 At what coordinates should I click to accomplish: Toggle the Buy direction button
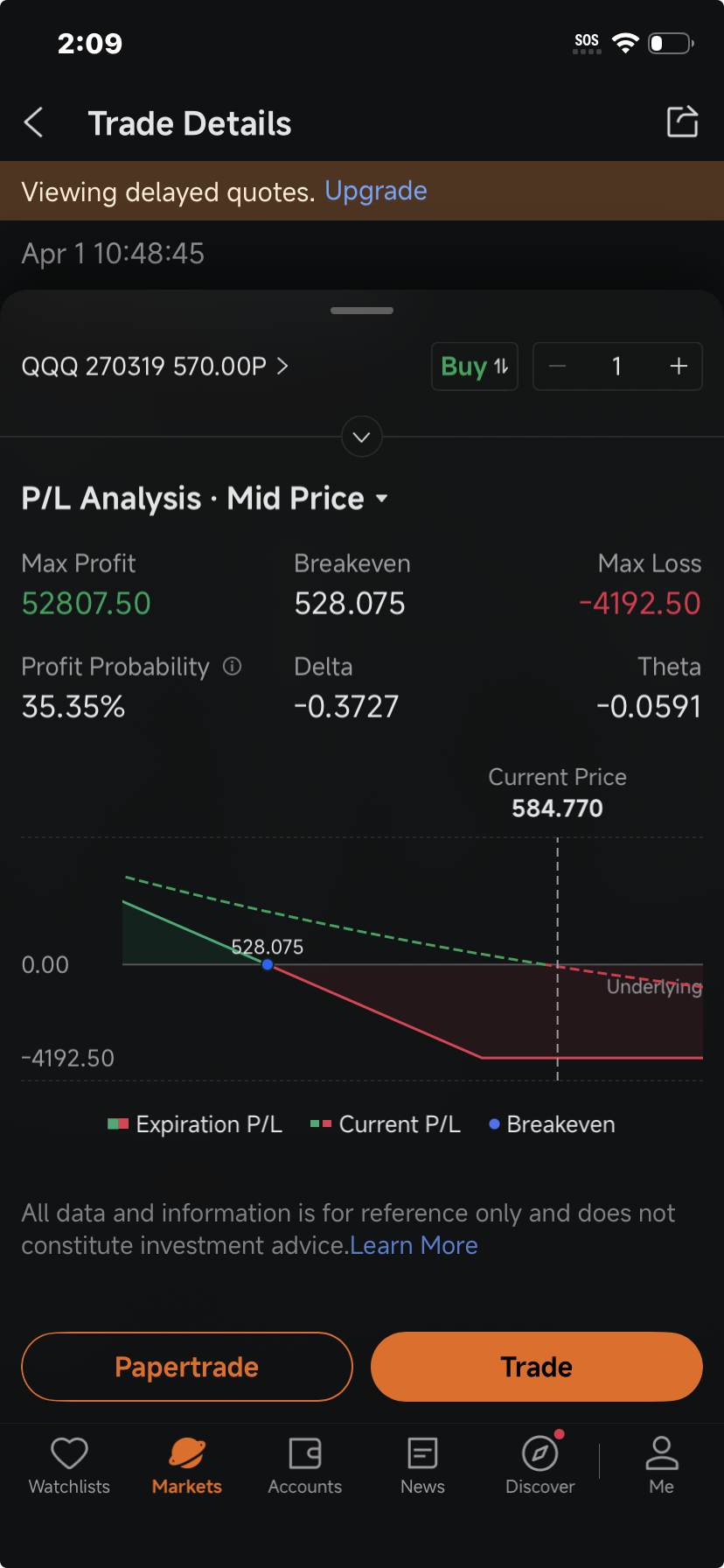(475, 366)
